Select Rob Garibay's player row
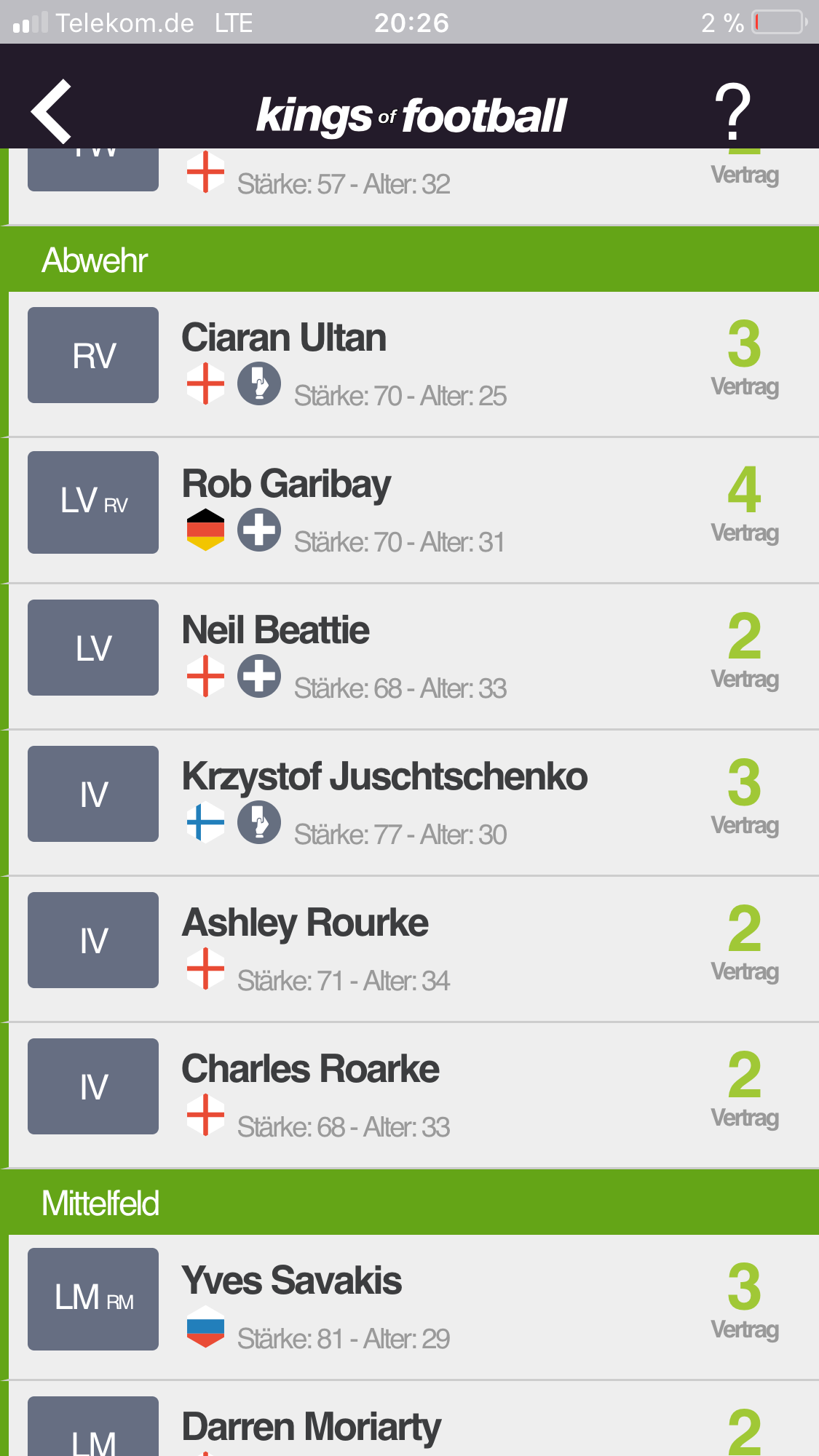The width and height of the screenshot is (819, 1456). point(286,485)
